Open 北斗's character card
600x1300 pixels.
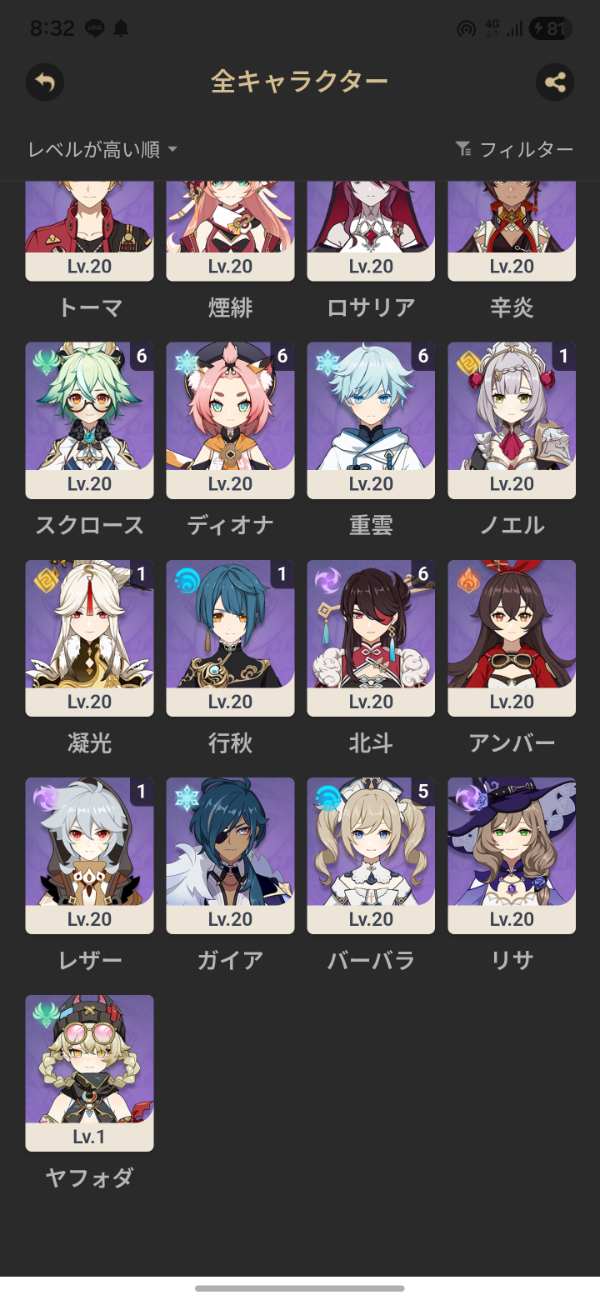point(371,638)
